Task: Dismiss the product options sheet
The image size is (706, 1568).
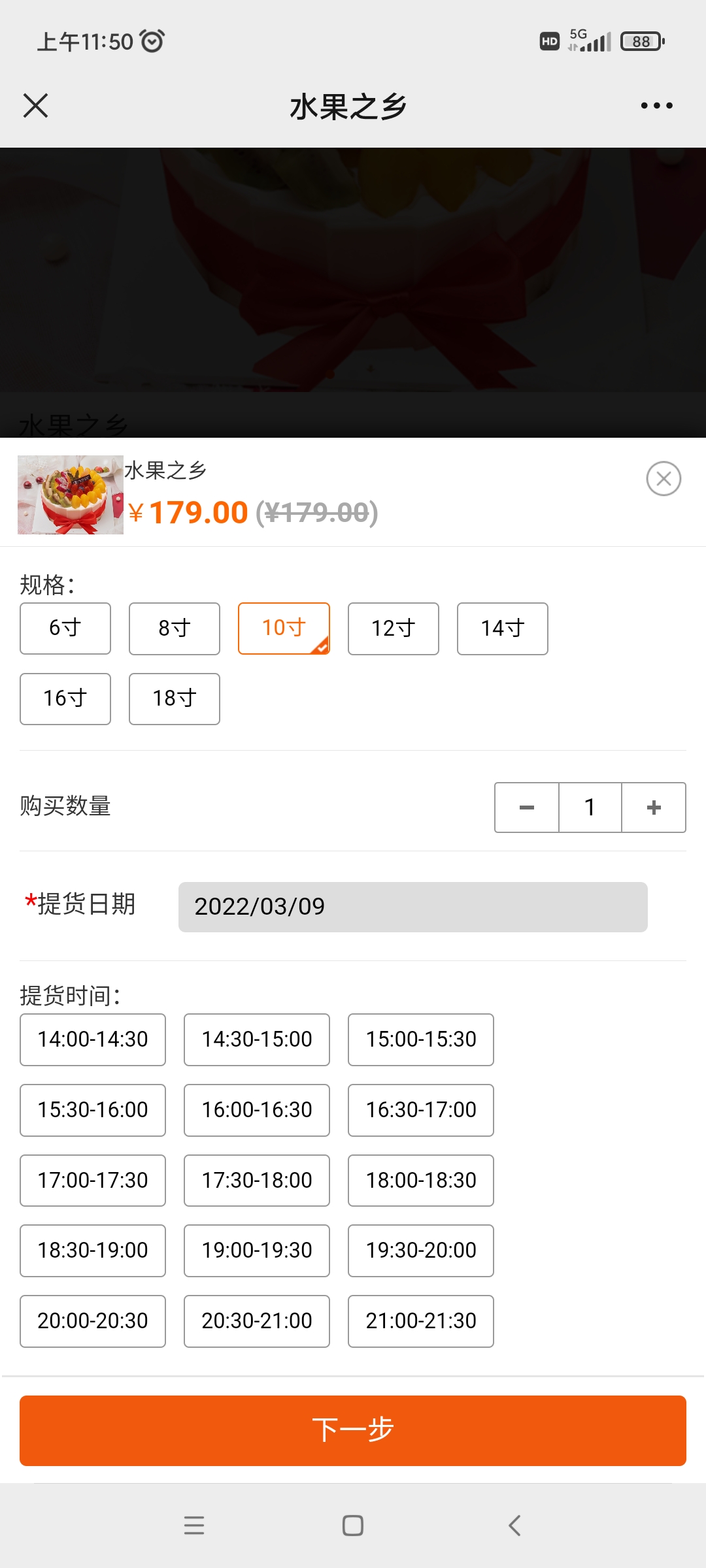Action: [664, 478]
